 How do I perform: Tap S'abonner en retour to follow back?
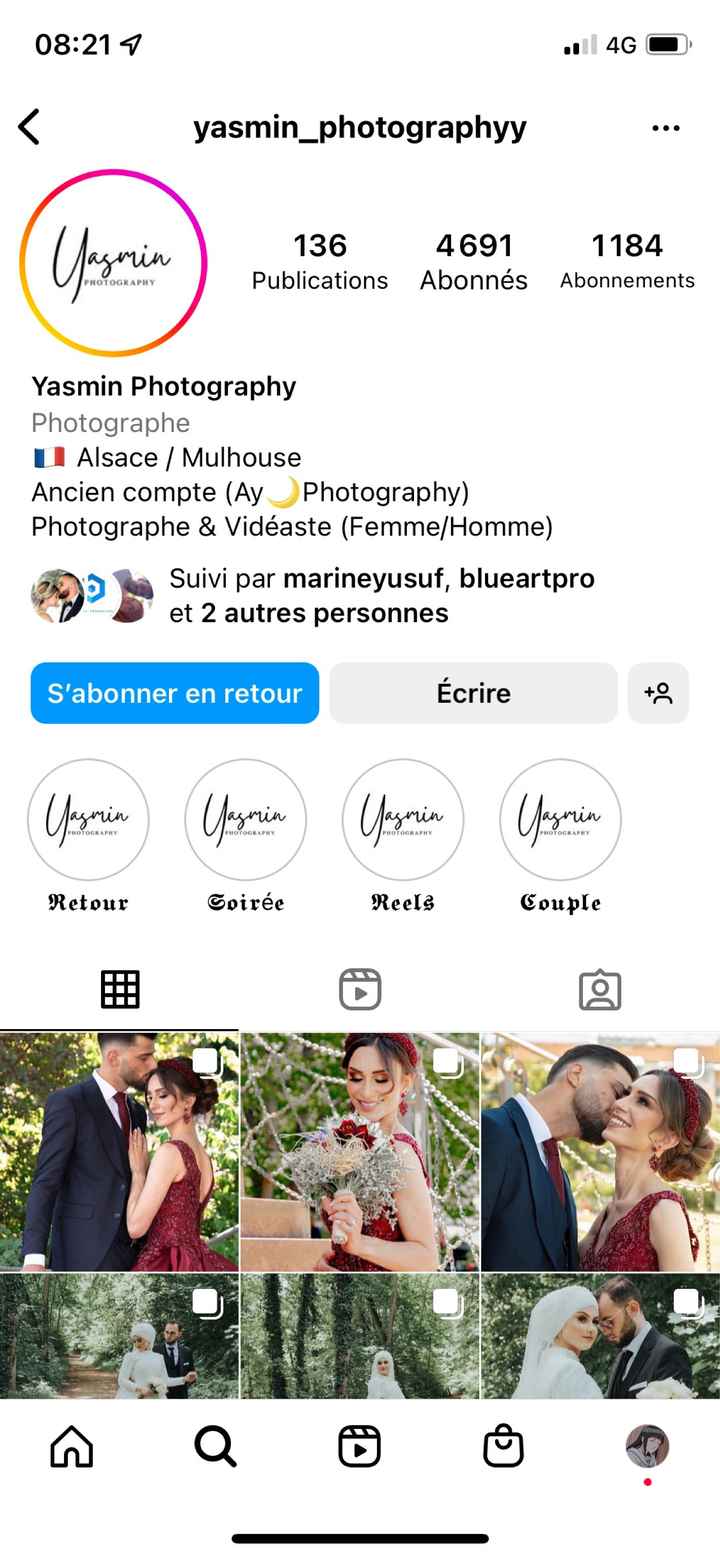(173, 692)
